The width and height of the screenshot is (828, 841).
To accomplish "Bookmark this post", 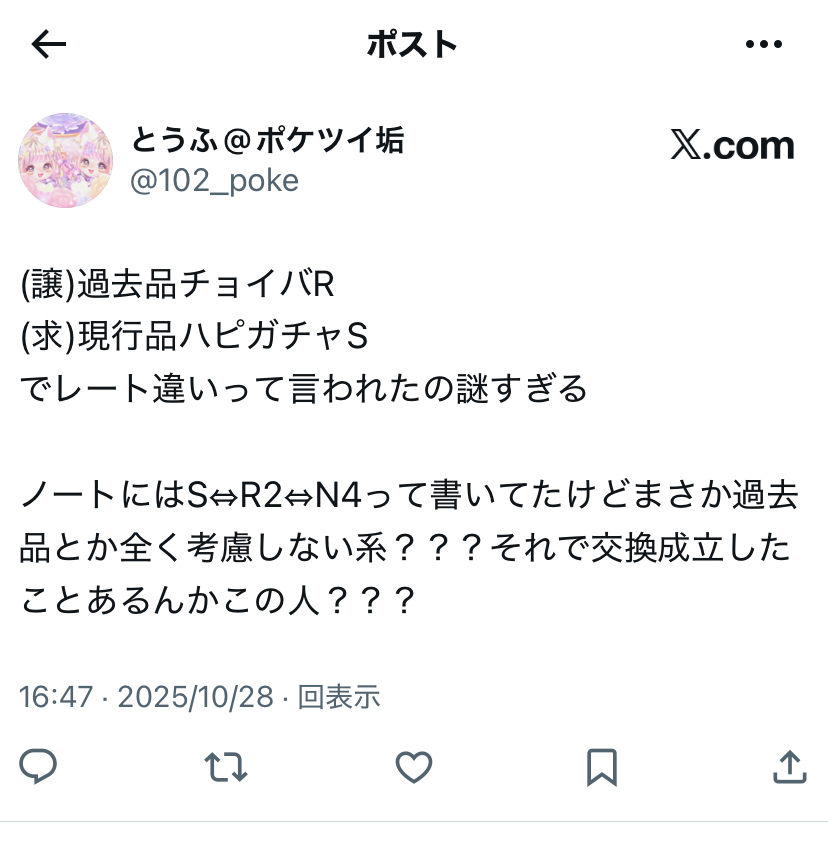I will 601,767.
